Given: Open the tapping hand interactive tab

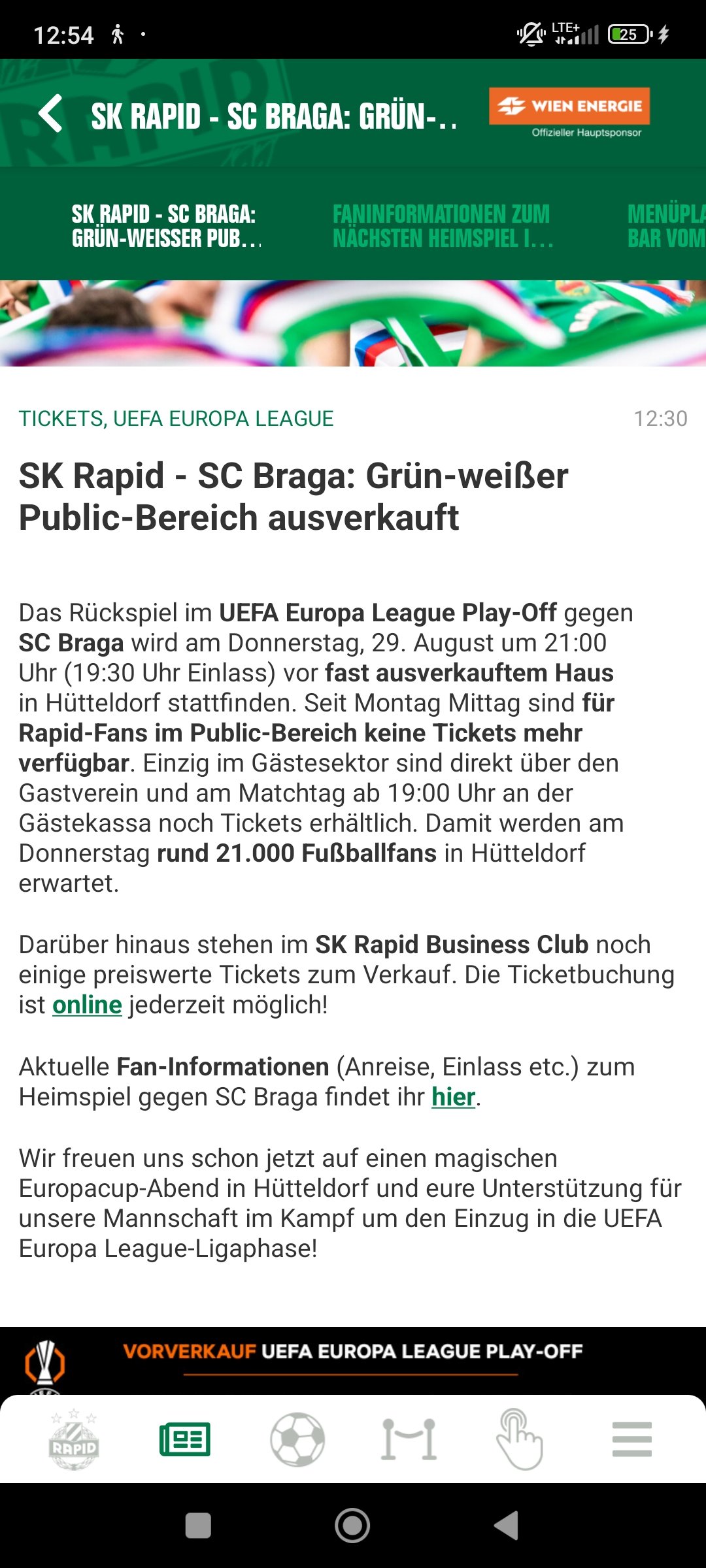Looking at the screenshot, I should (x=520, y=1439).
